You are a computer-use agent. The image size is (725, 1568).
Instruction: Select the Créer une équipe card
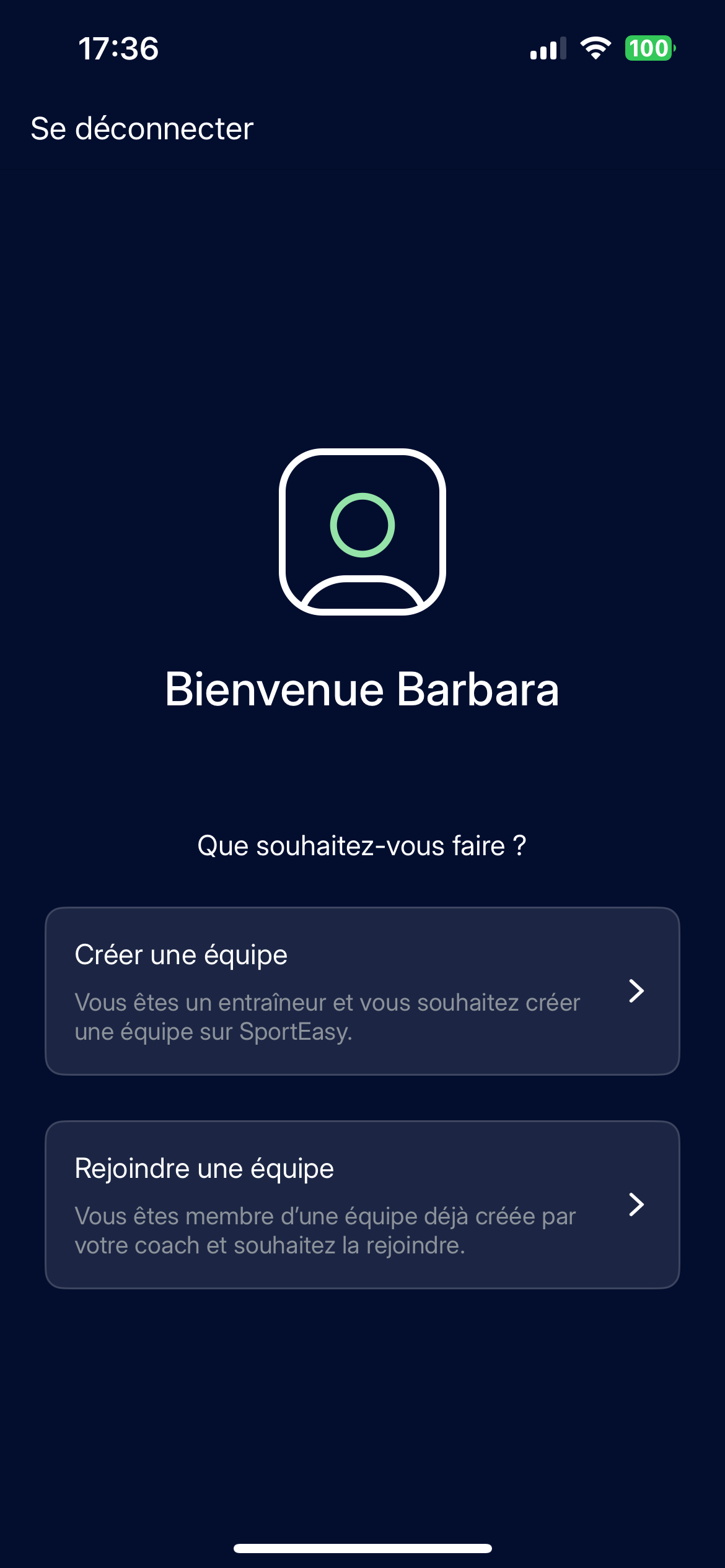coord(362,991)
